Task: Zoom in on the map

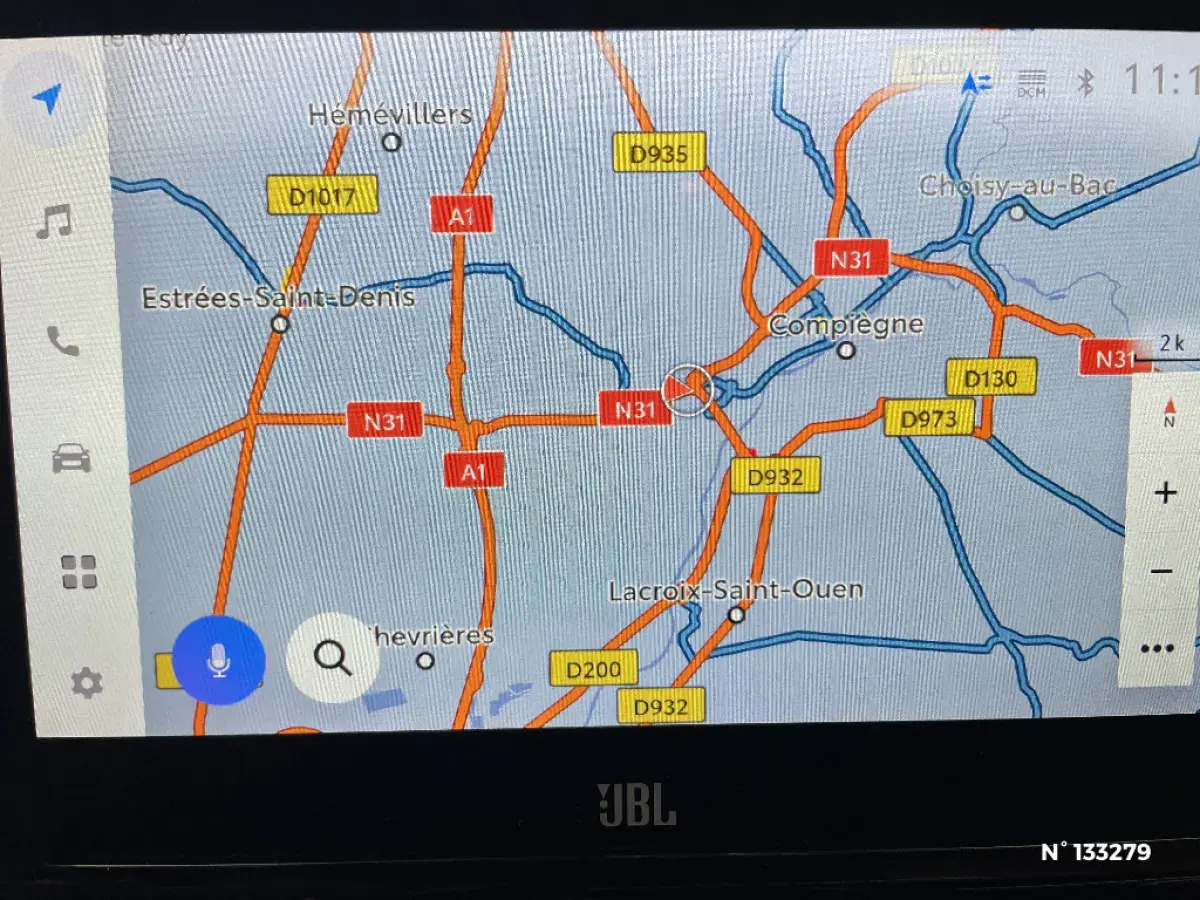Action: (x=1164, y=493)
